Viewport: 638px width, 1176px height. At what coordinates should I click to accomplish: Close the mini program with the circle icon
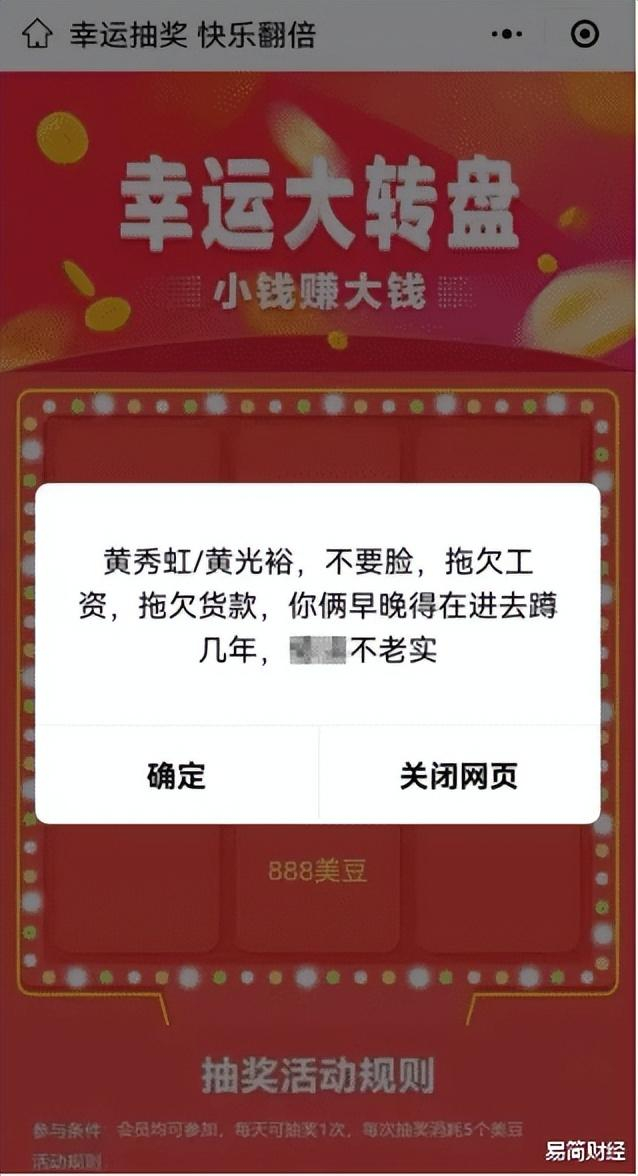(x=584, y=34)
